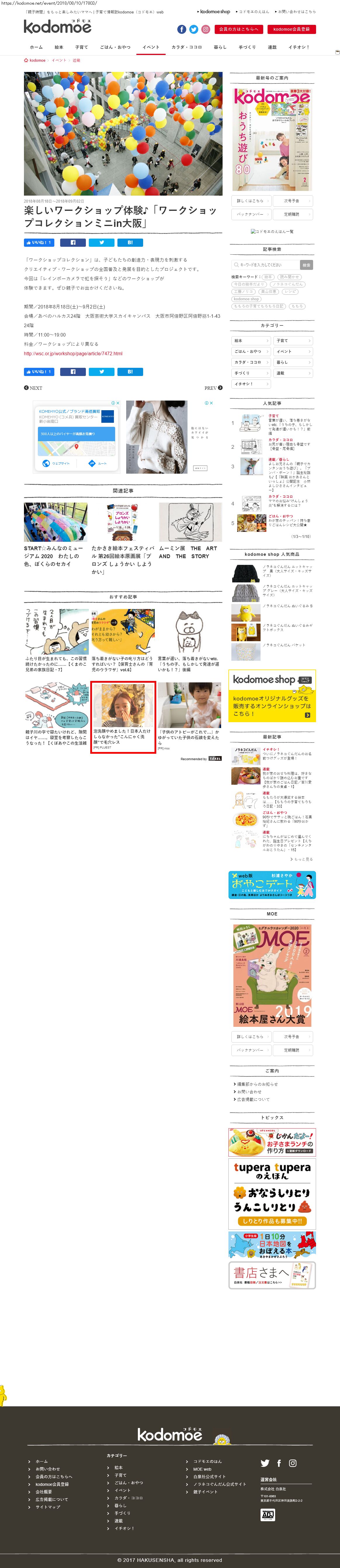
Task: Focus the キーワード search field
Action: [x=265, y=265]
